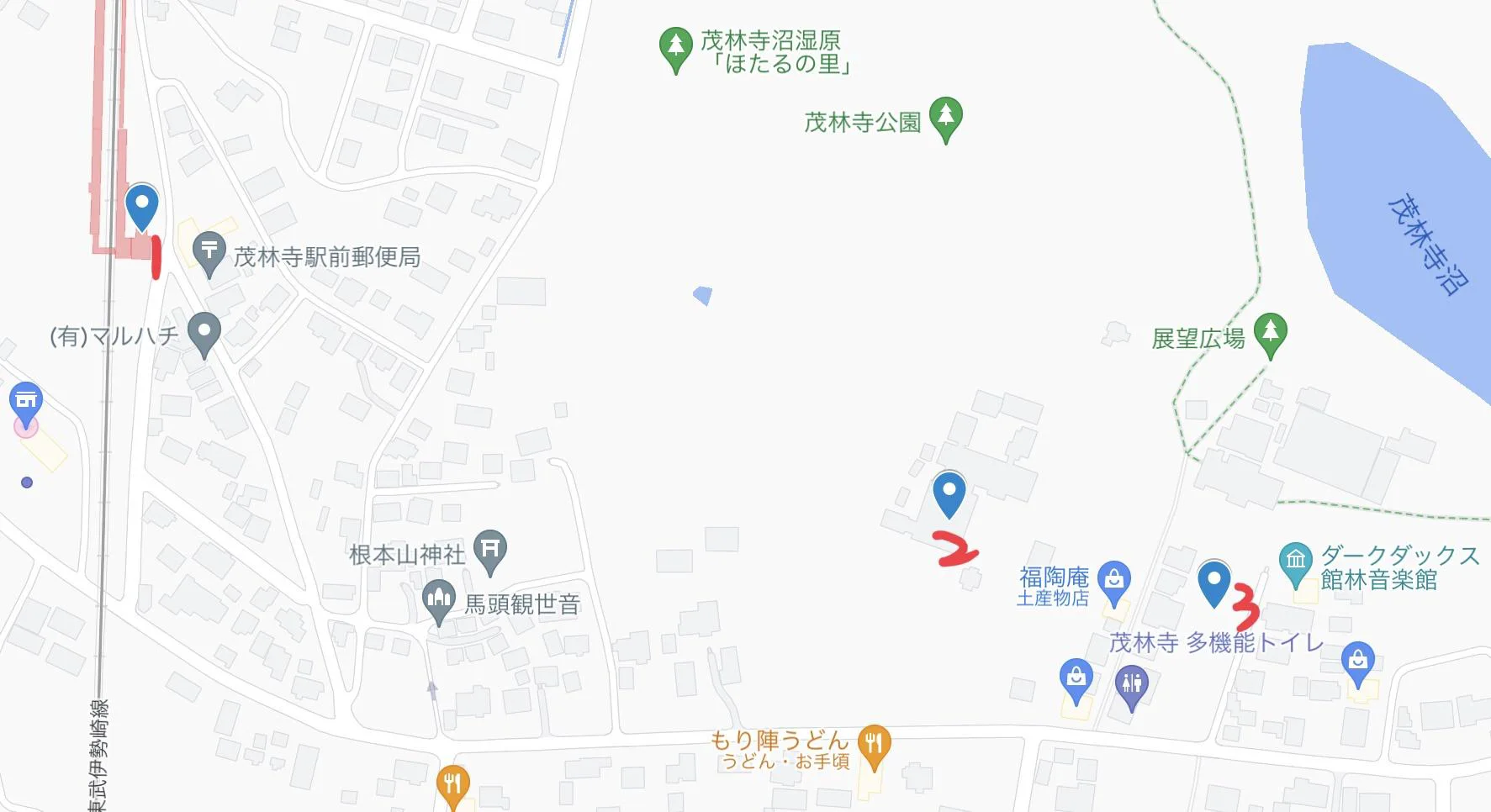Select the 茂林寺公園 park pin

pyautogui.click(x=945, y=117)
